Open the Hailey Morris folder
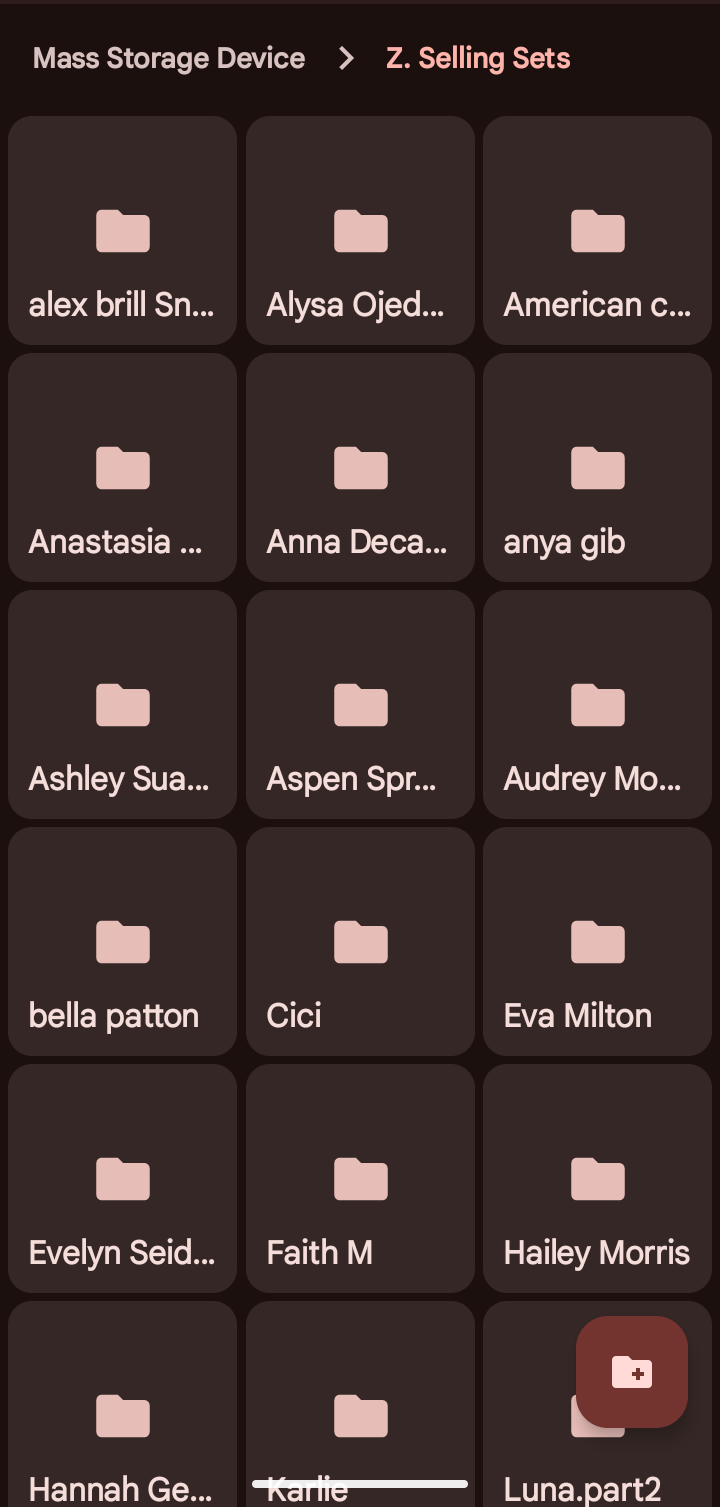720x1507 pixels. point(597,1179)
